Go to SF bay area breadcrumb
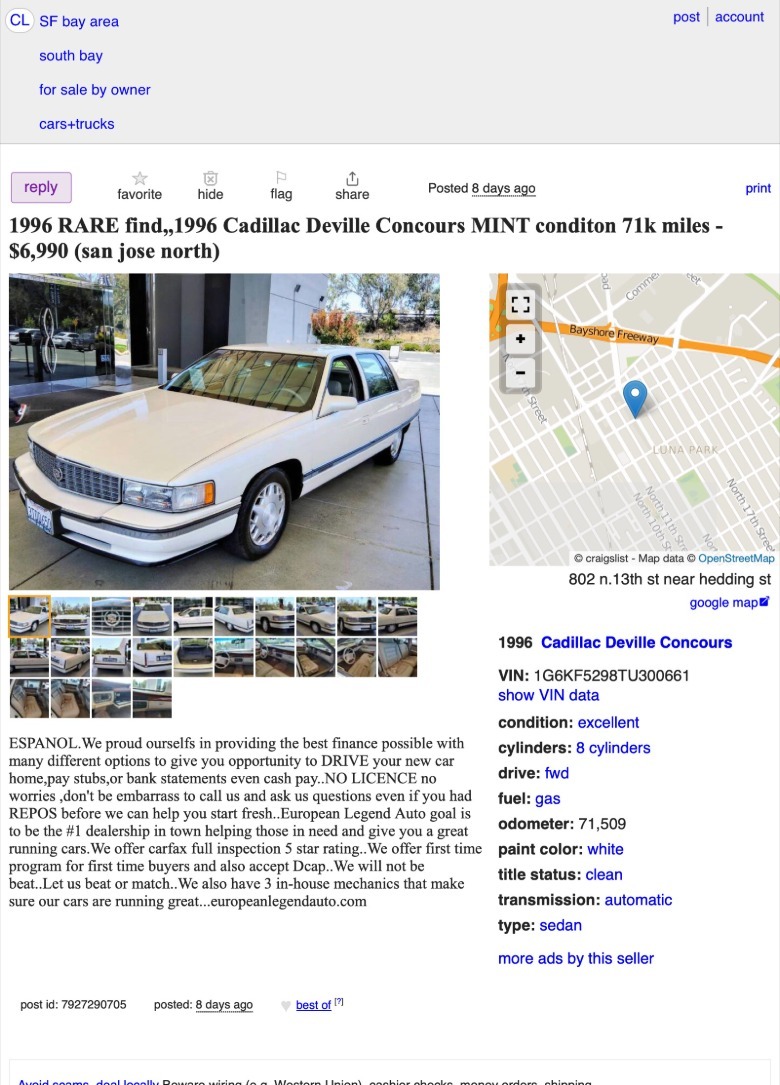This screenshot has height=1085, width=780. point(78,21)
